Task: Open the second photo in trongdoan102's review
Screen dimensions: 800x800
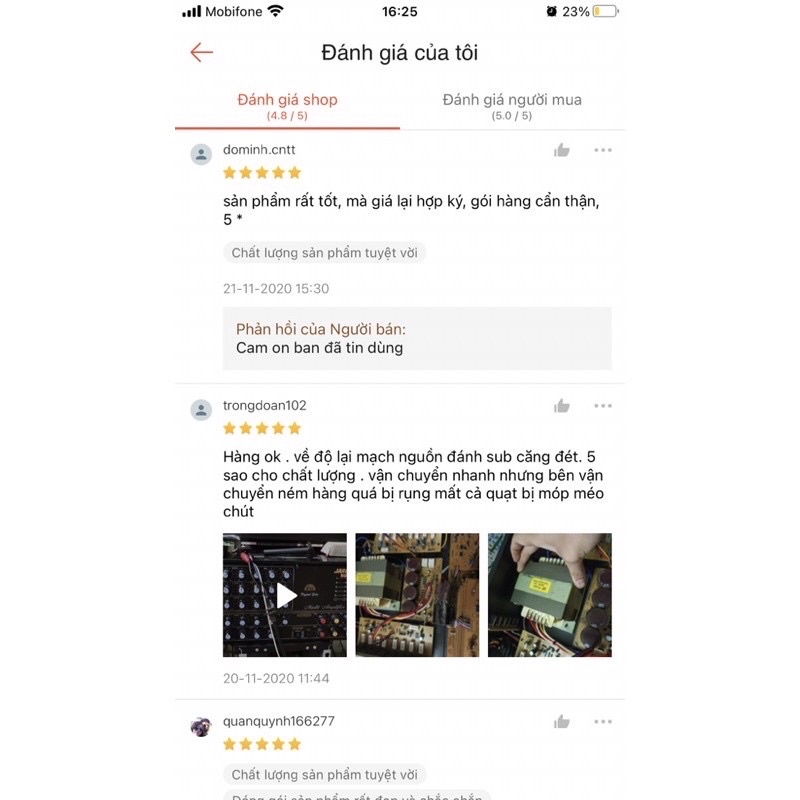Action: 417,595
